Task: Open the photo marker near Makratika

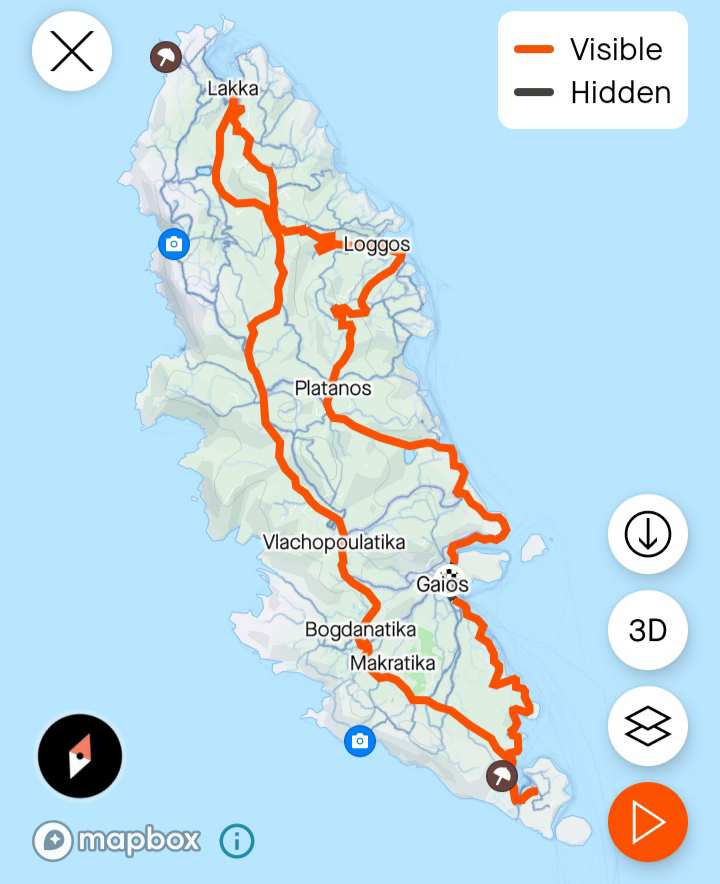Action: point(360,741)
